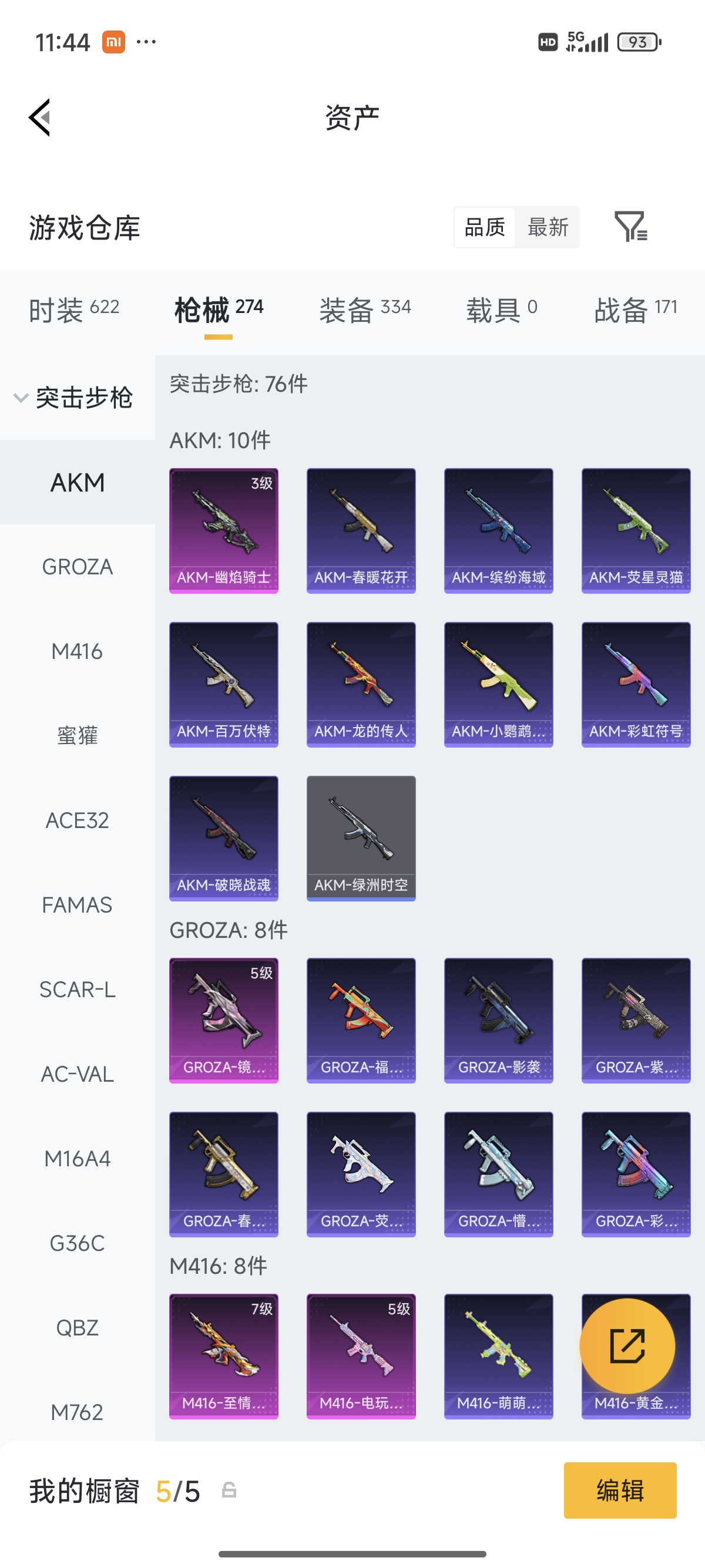The height and width of the screenshot is (1568, 705).
Task: Switch to the 战备 tab
Action: 635,310
